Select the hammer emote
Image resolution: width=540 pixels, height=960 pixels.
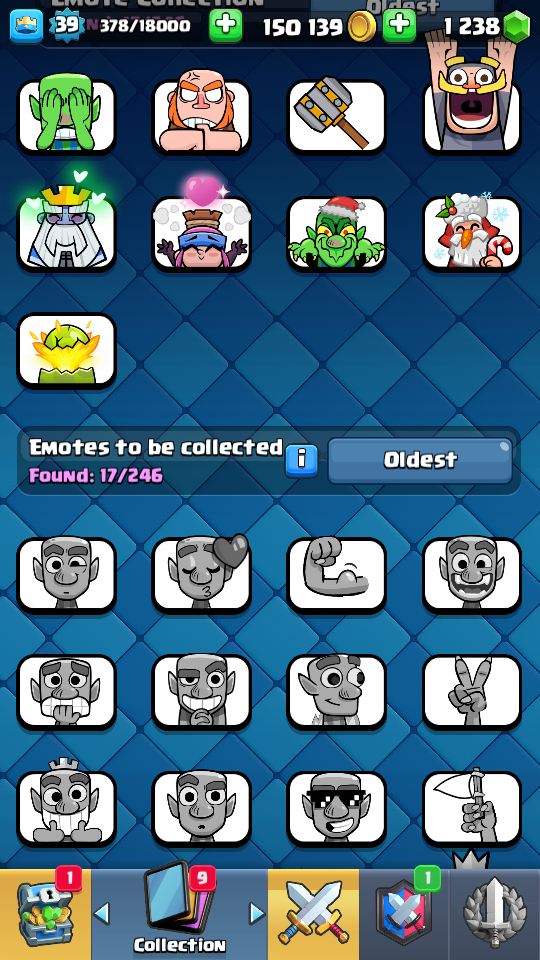pos(337,116)
